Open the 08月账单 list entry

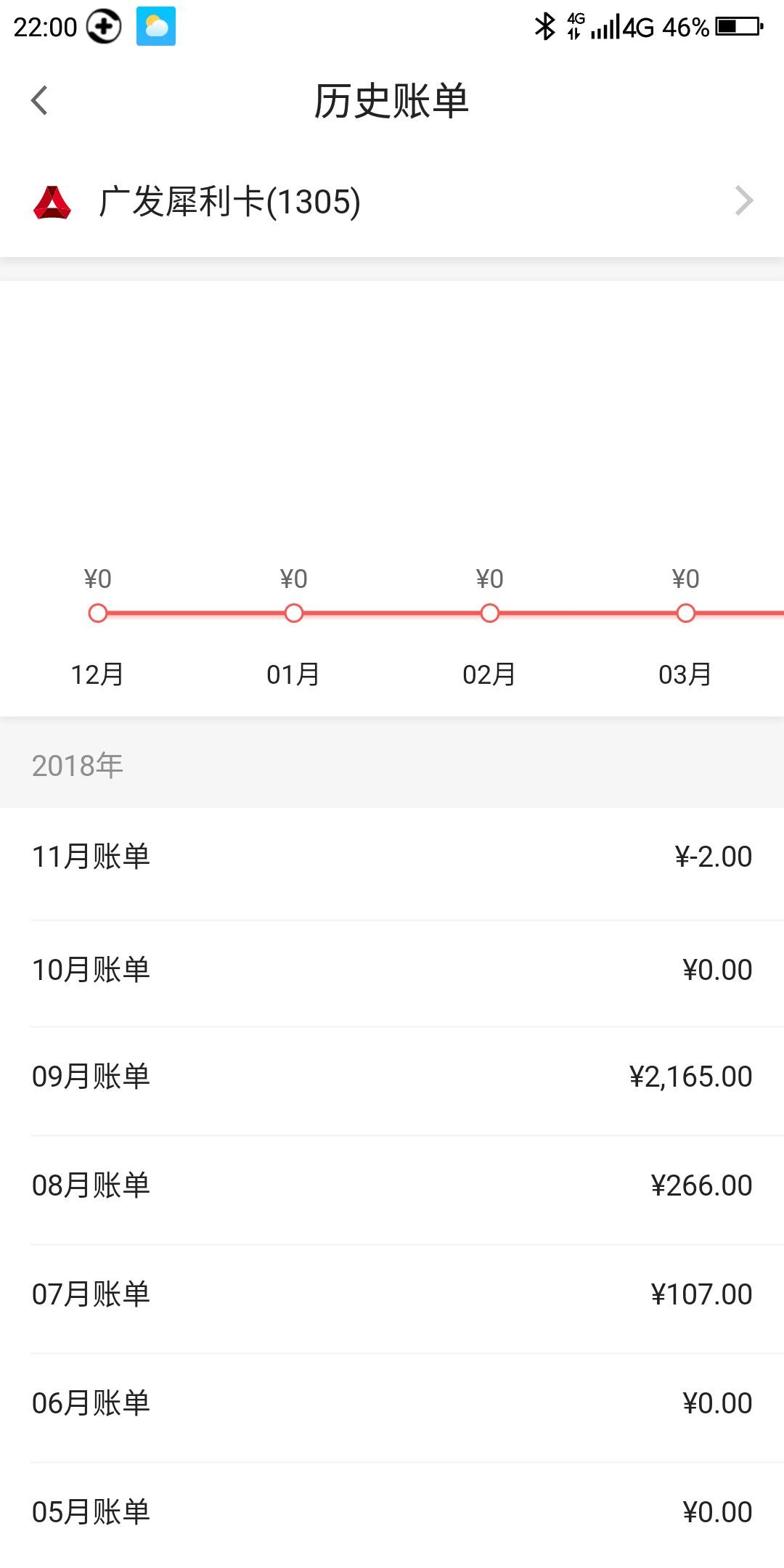tap(392, 1185)
